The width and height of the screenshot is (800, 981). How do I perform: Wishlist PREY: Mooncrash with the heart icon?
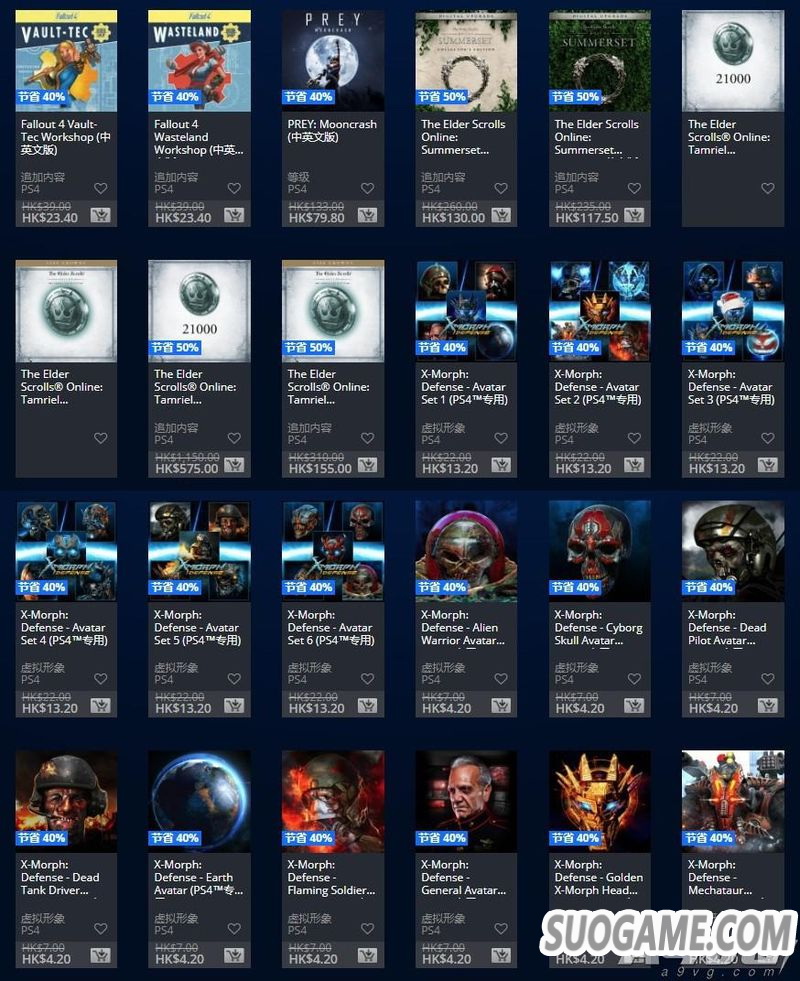coord(367,189)
